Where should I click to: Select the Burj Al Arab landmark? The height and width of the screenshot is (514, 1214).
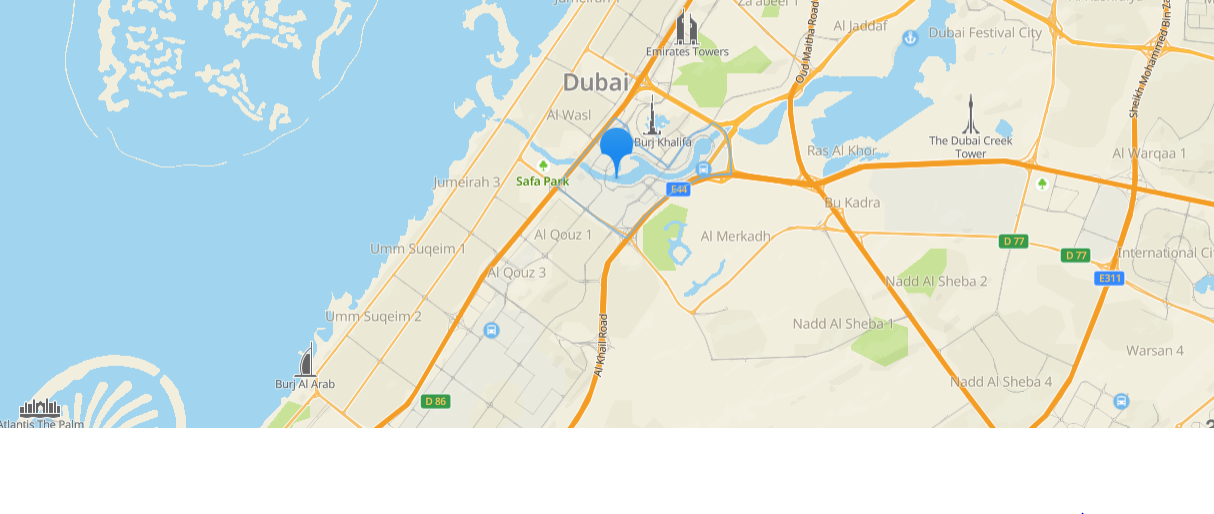click(306, 361)
